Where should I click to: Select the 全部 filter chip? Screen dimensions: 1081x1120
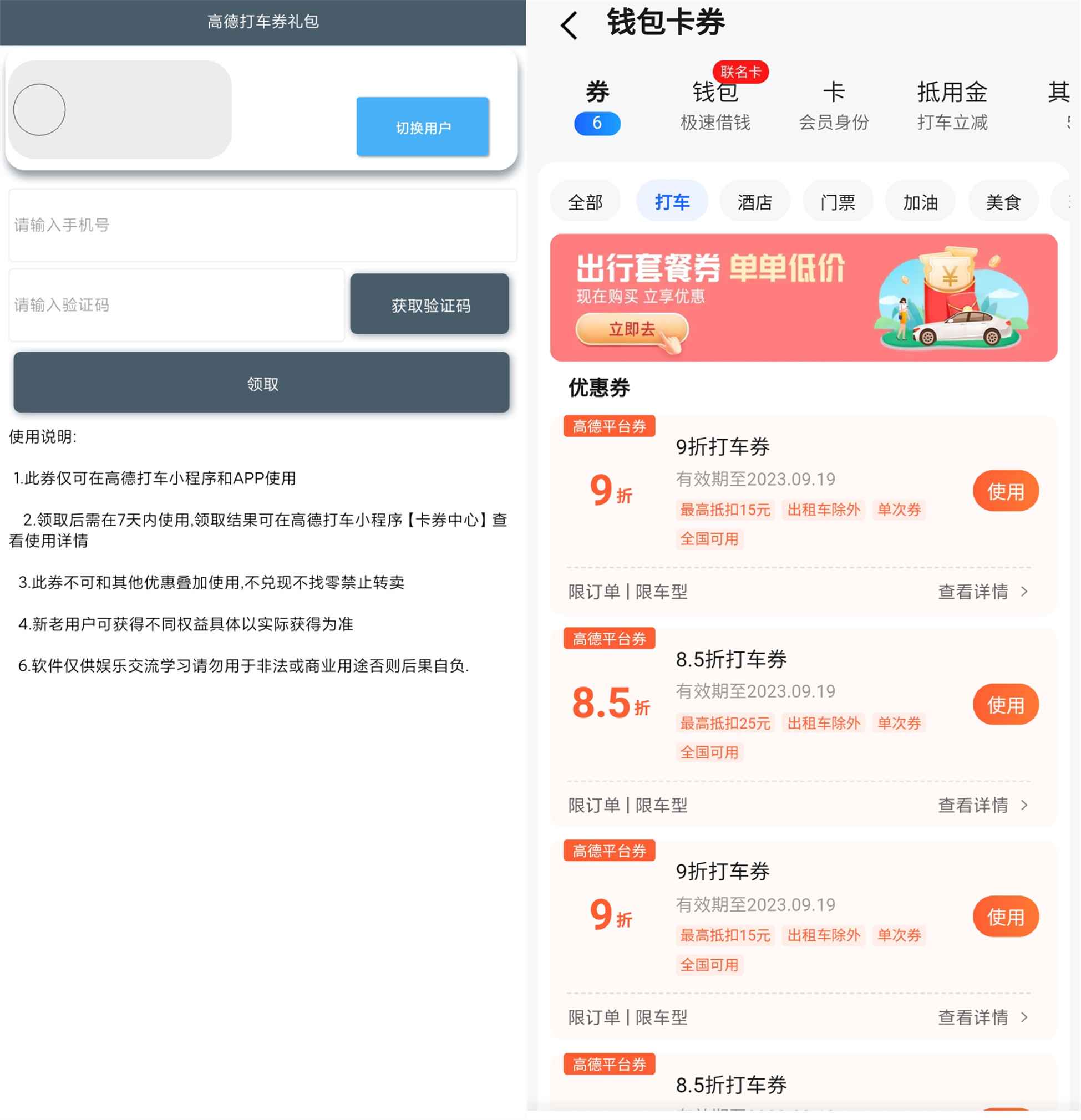pos(585,202)
